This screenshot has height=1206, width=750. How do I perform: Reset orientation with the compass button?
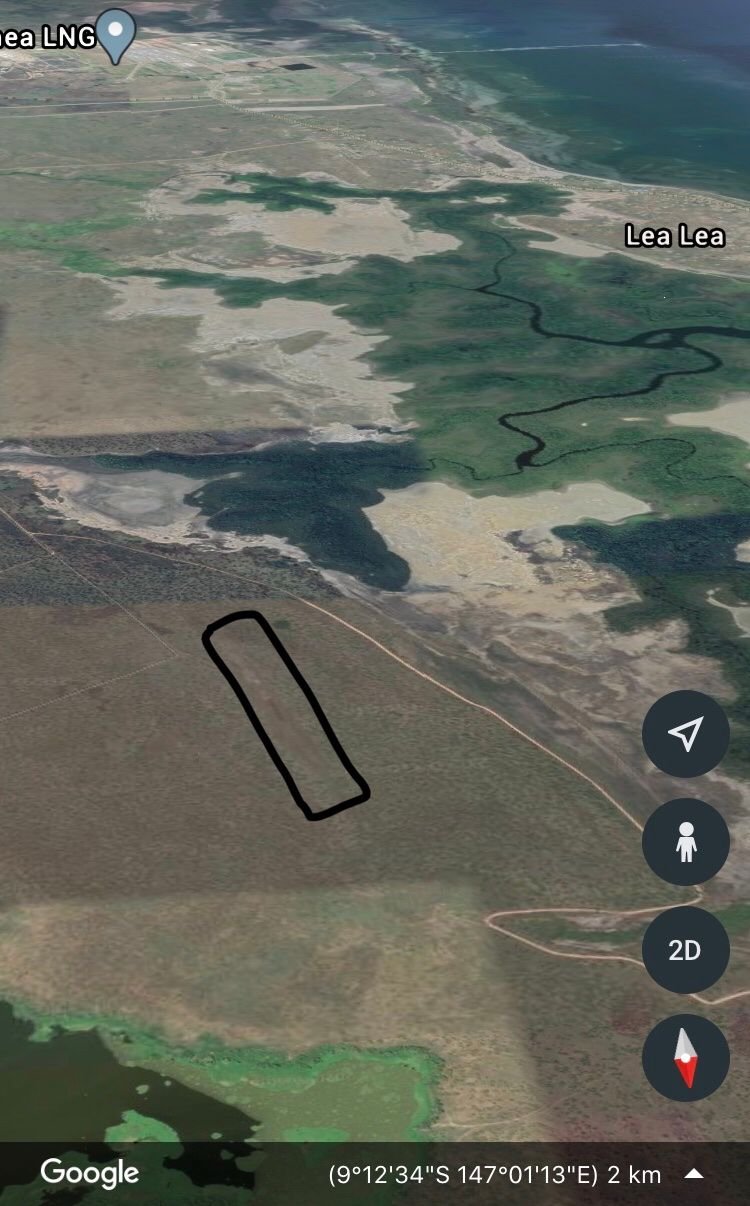[685, 1058]
